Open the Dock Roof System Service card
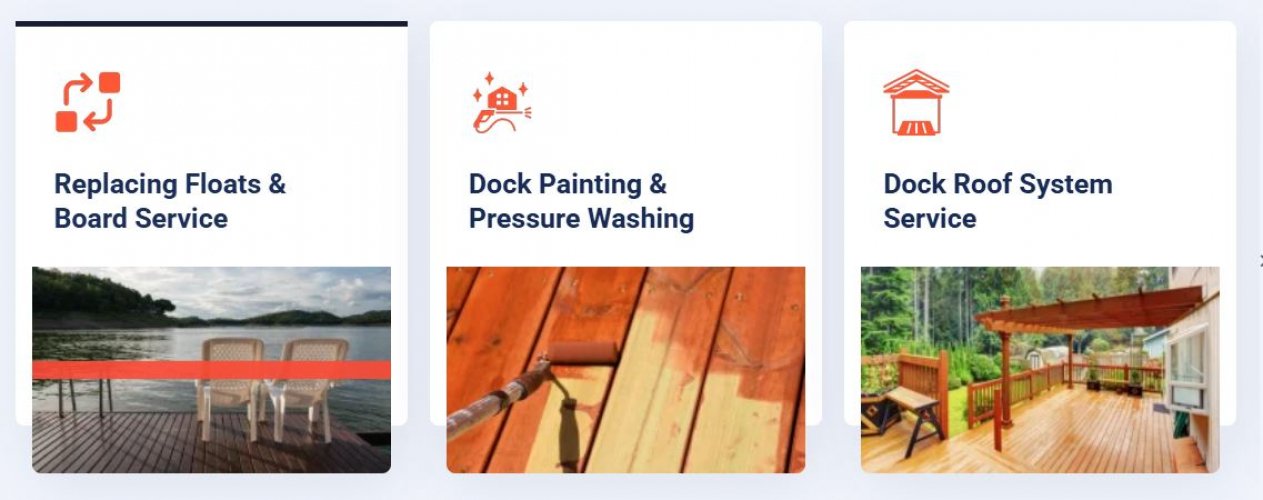1263x500 pixels. pos(997,201)
